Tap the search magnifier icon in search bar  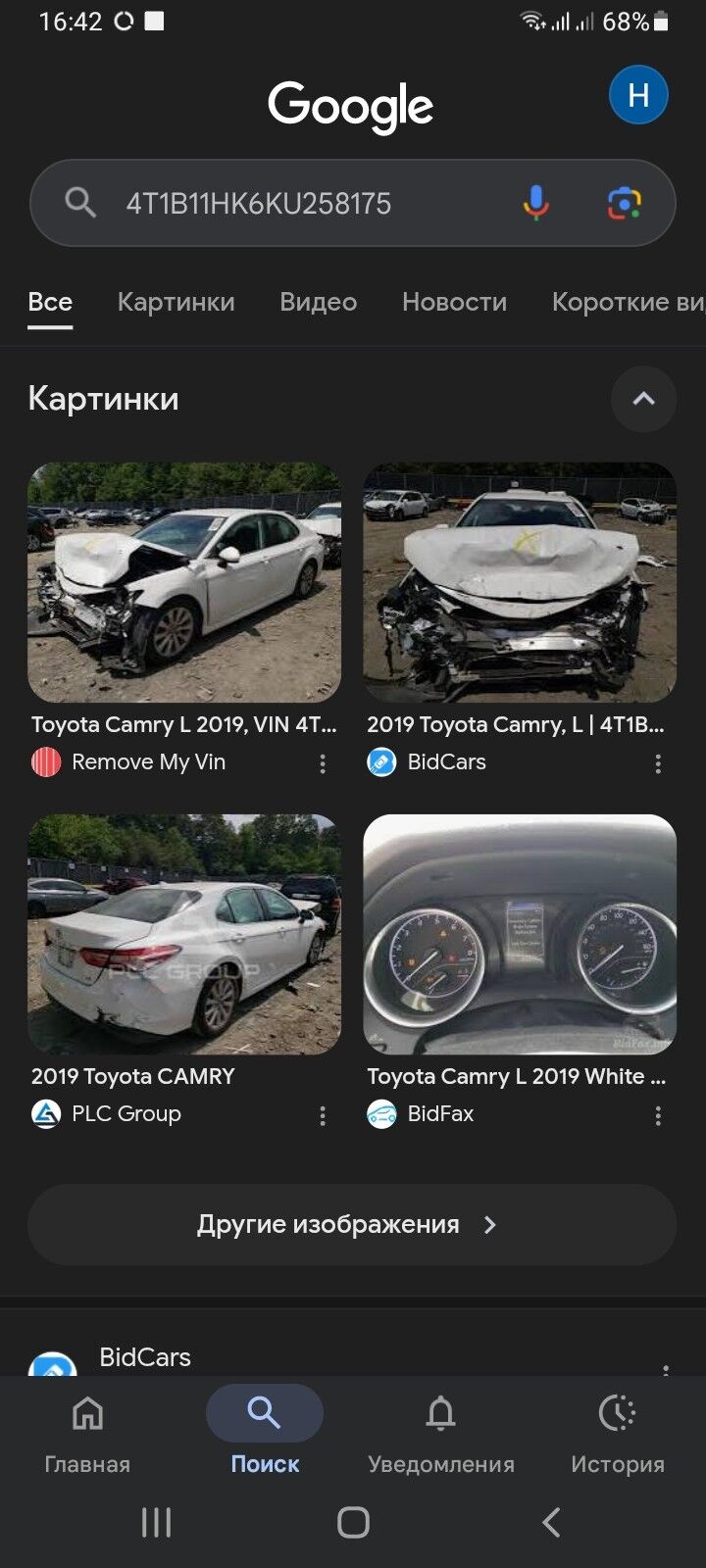pyautogui.click(x=80, y=202)
